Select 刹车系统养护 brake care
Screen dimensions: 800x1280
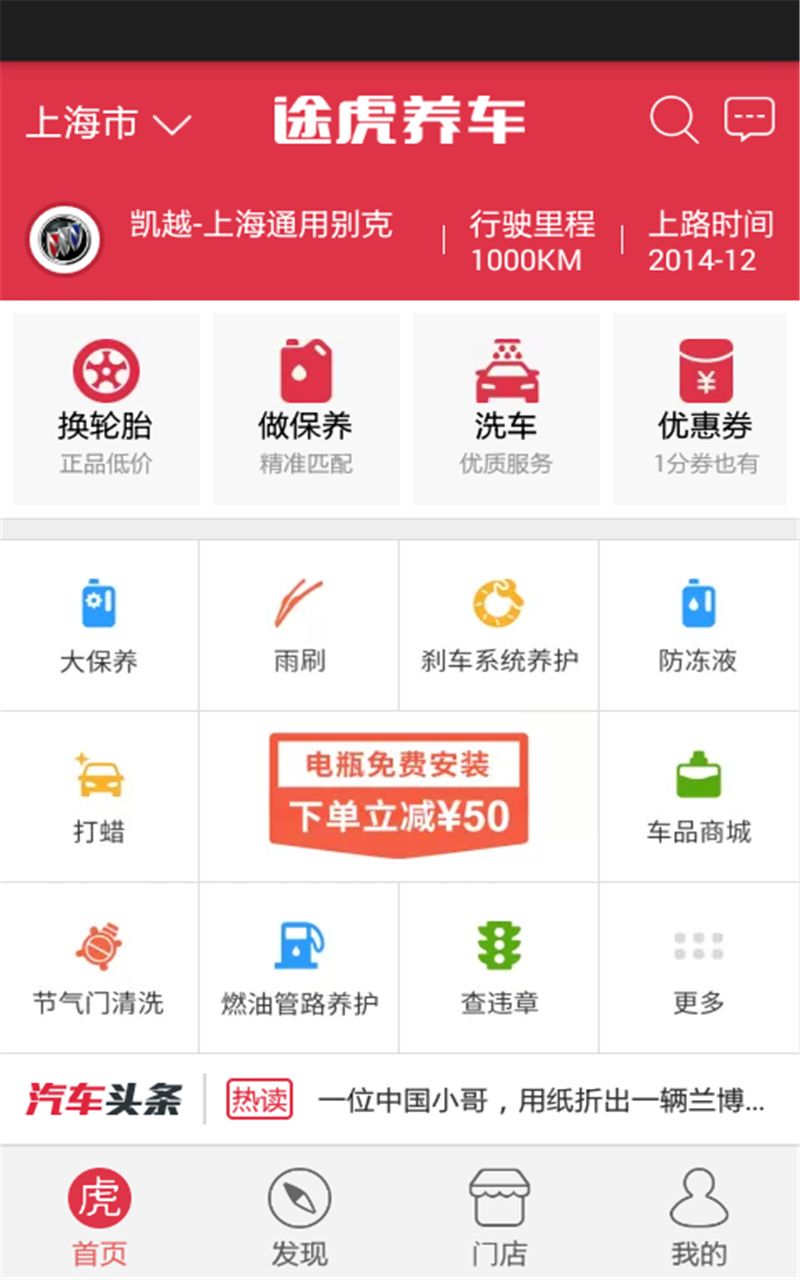point(499,626)
